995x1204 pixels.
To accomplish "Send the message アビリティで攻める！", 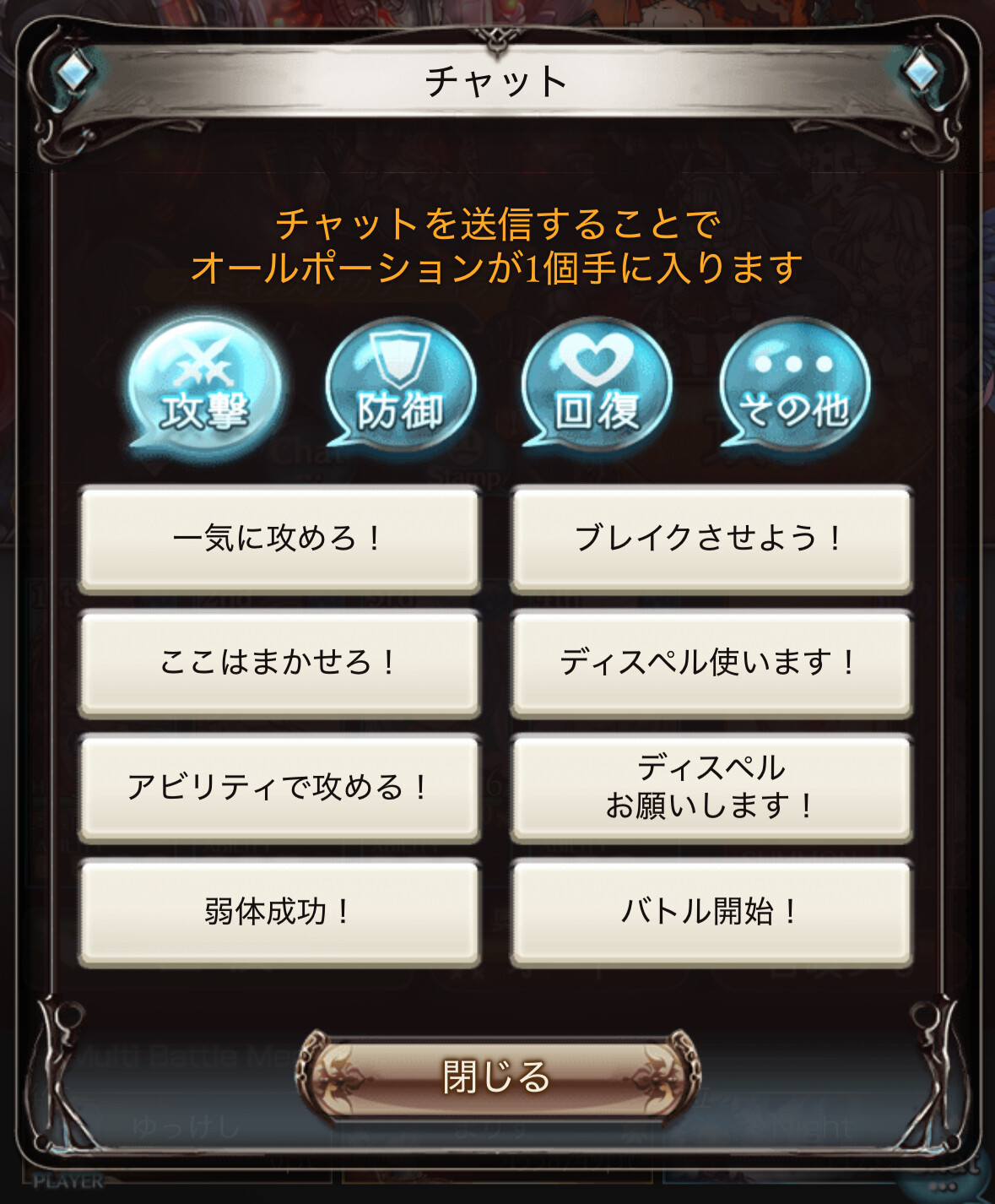I will coord(279,788).
